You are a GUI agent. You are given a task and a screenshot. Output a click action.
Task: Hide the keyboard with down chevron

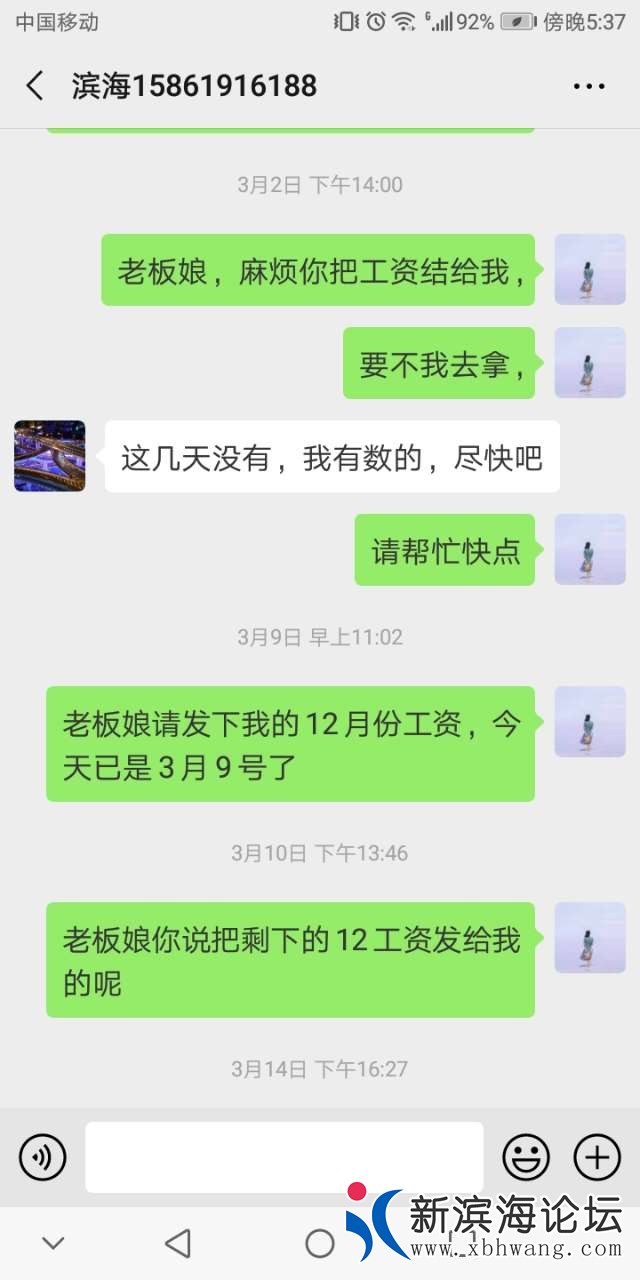tap(53, 1243)
